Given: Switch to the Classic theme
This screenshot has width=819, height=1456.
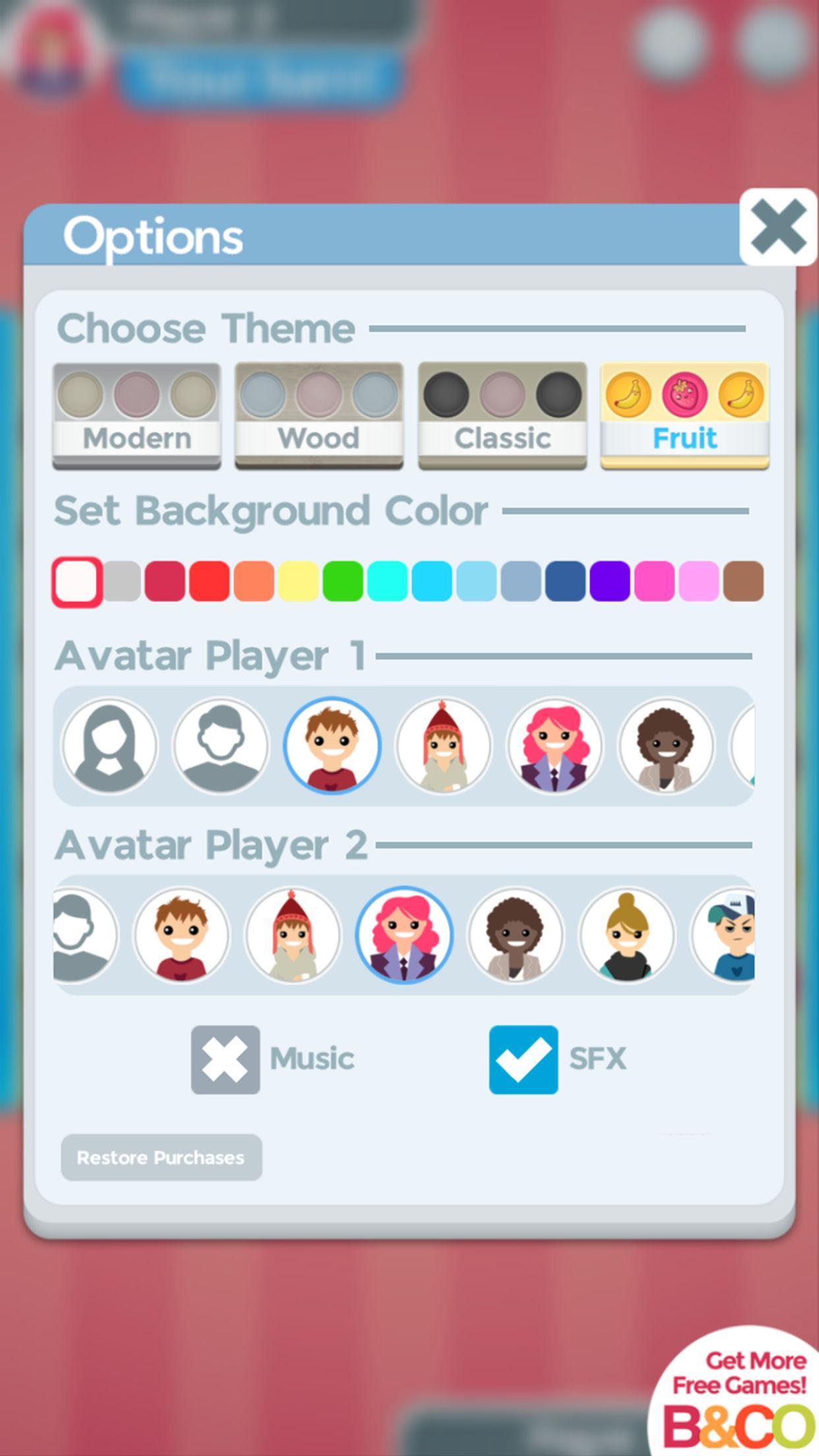Looking at the screenshot, I should [x=502, y=415].
